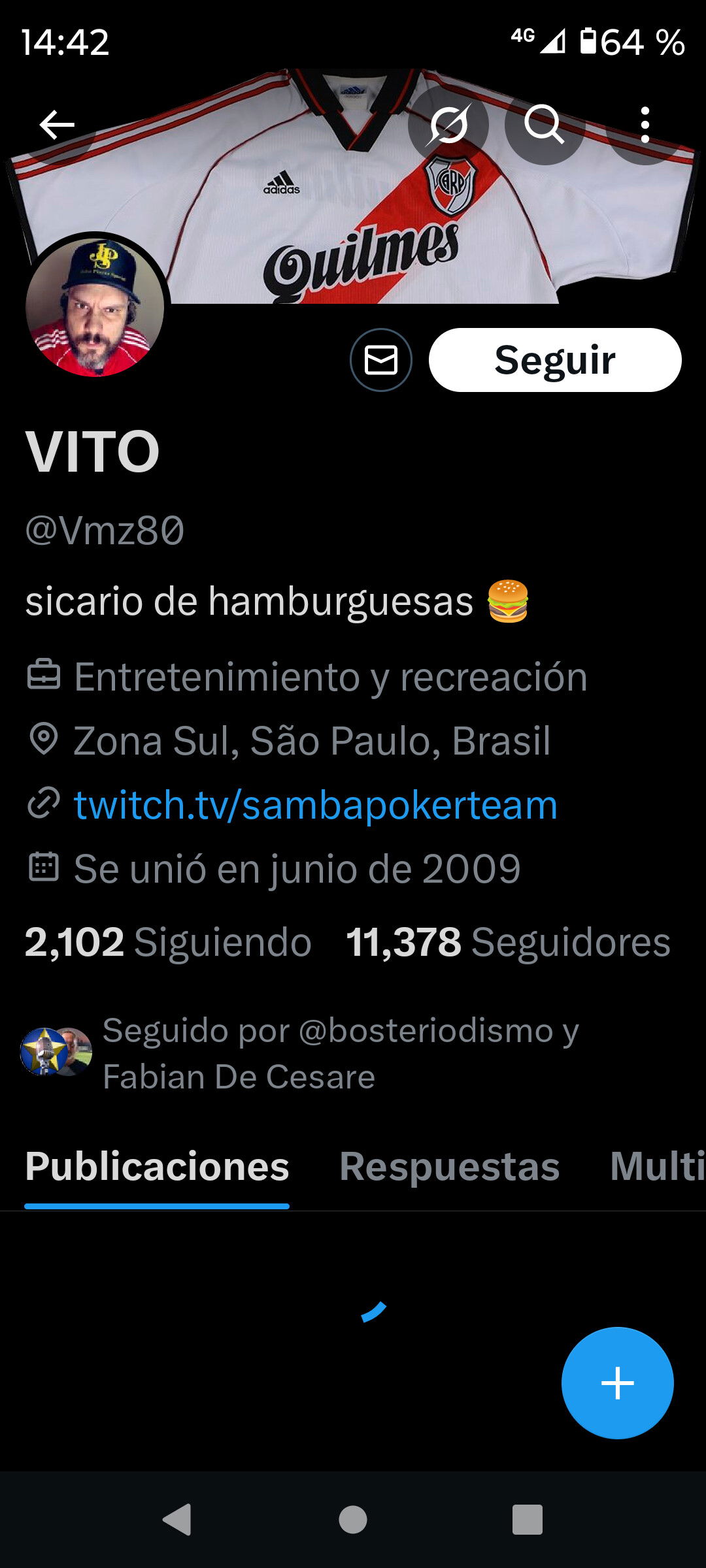Compose a new post with plus button

point(617,1383)
